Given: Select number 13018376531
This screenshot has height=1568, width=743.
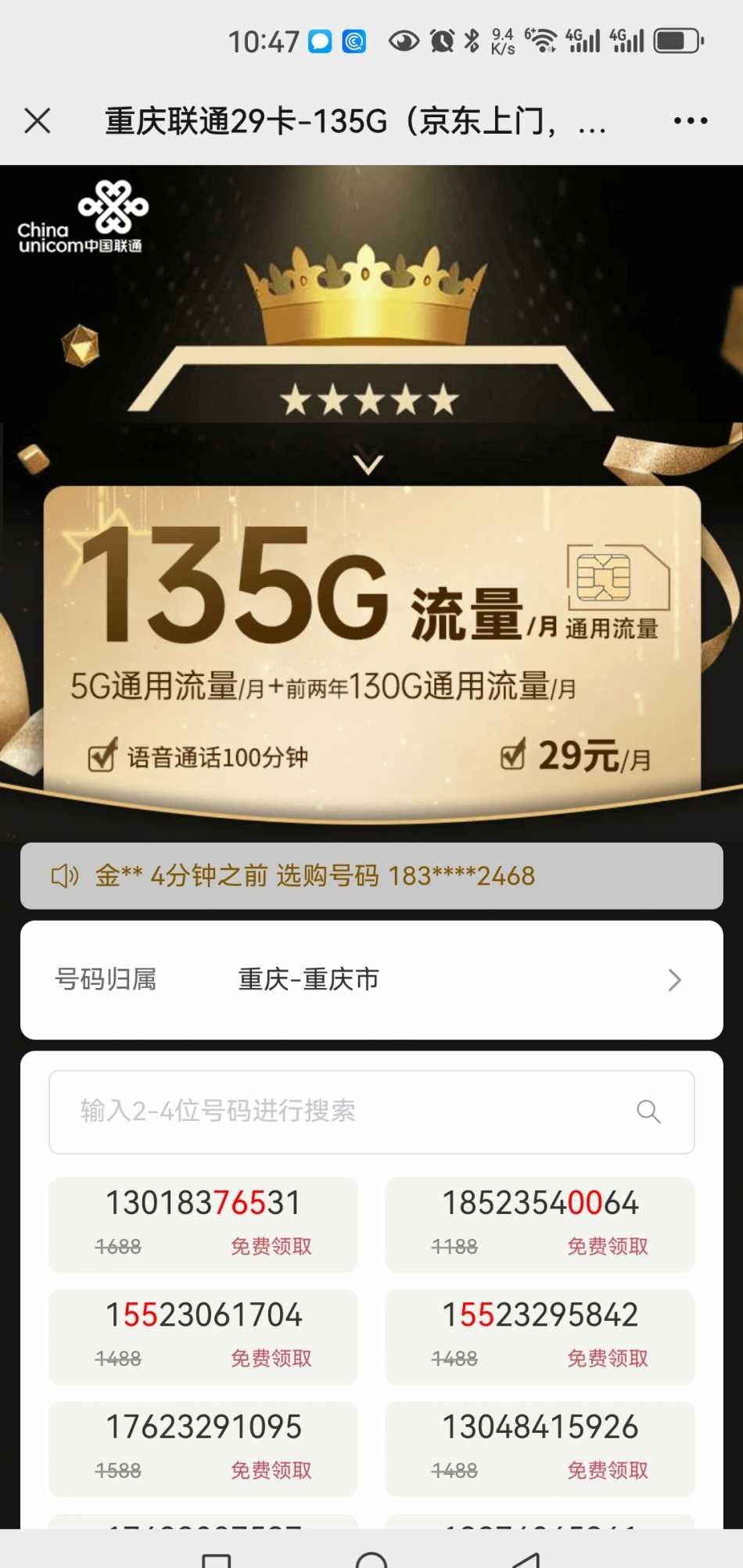Looking at the screenshot, I should 203,1223.
